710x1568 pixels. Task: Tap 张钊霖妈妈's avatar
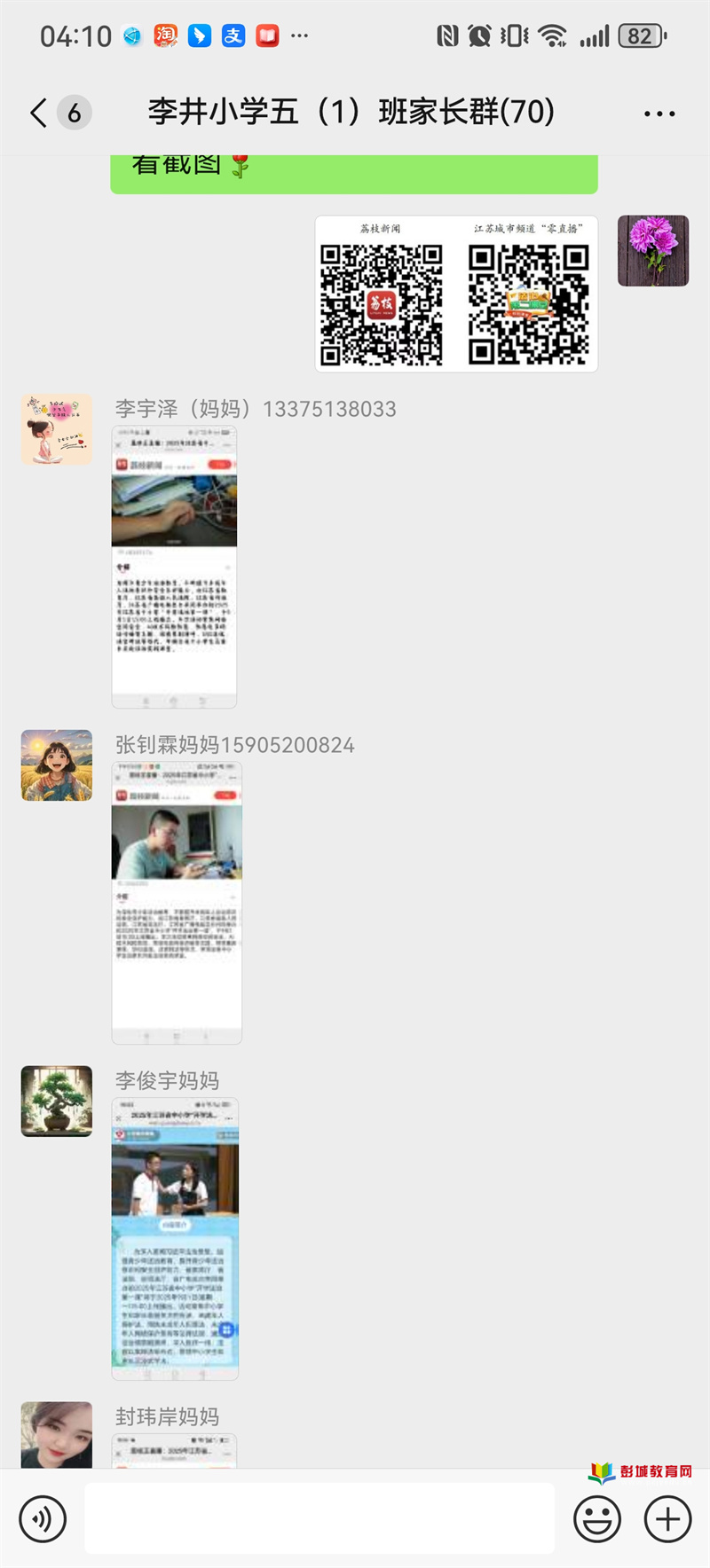pos(57,765)
